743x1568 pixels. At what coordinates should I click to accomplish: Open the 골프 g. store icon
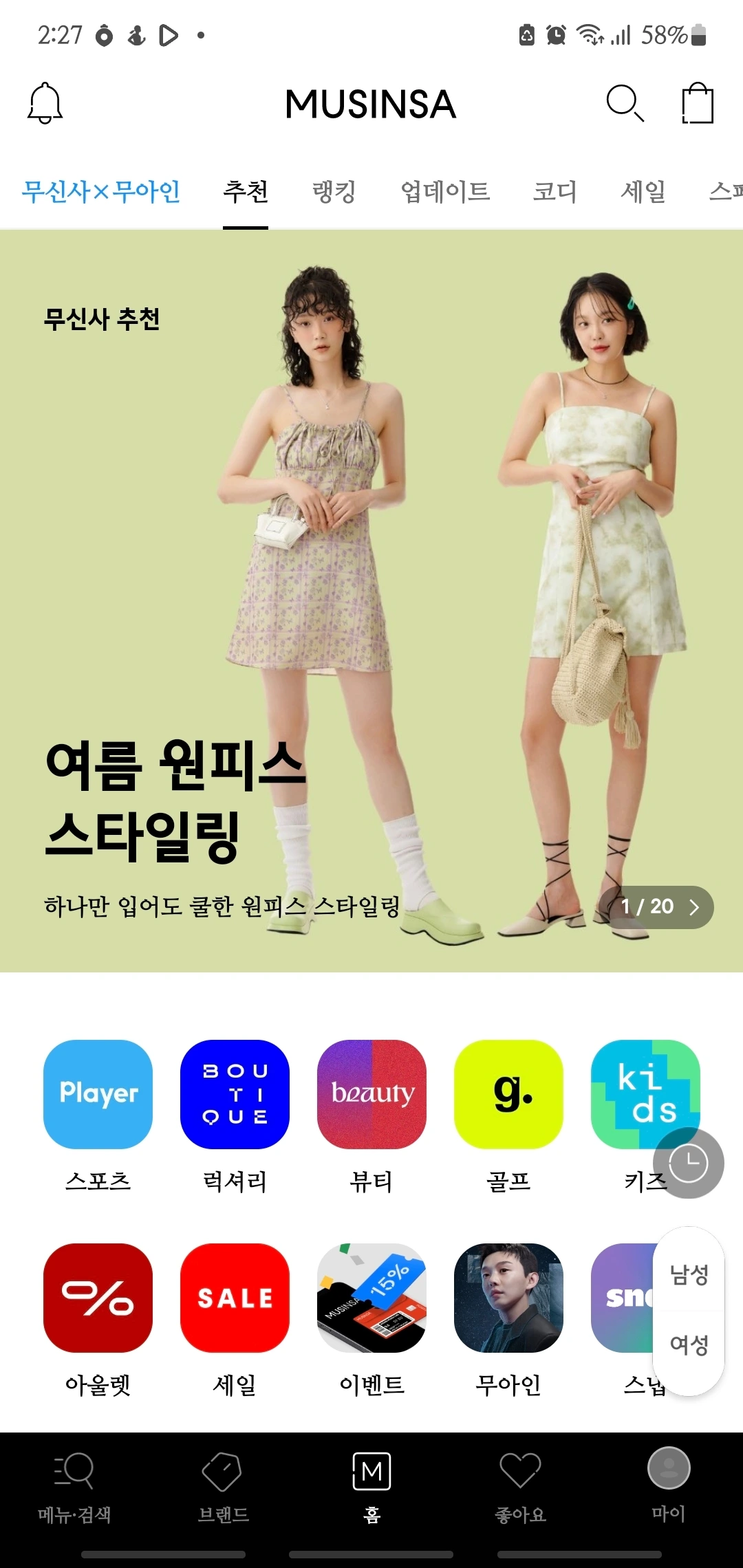click(x=508, y=1093)
